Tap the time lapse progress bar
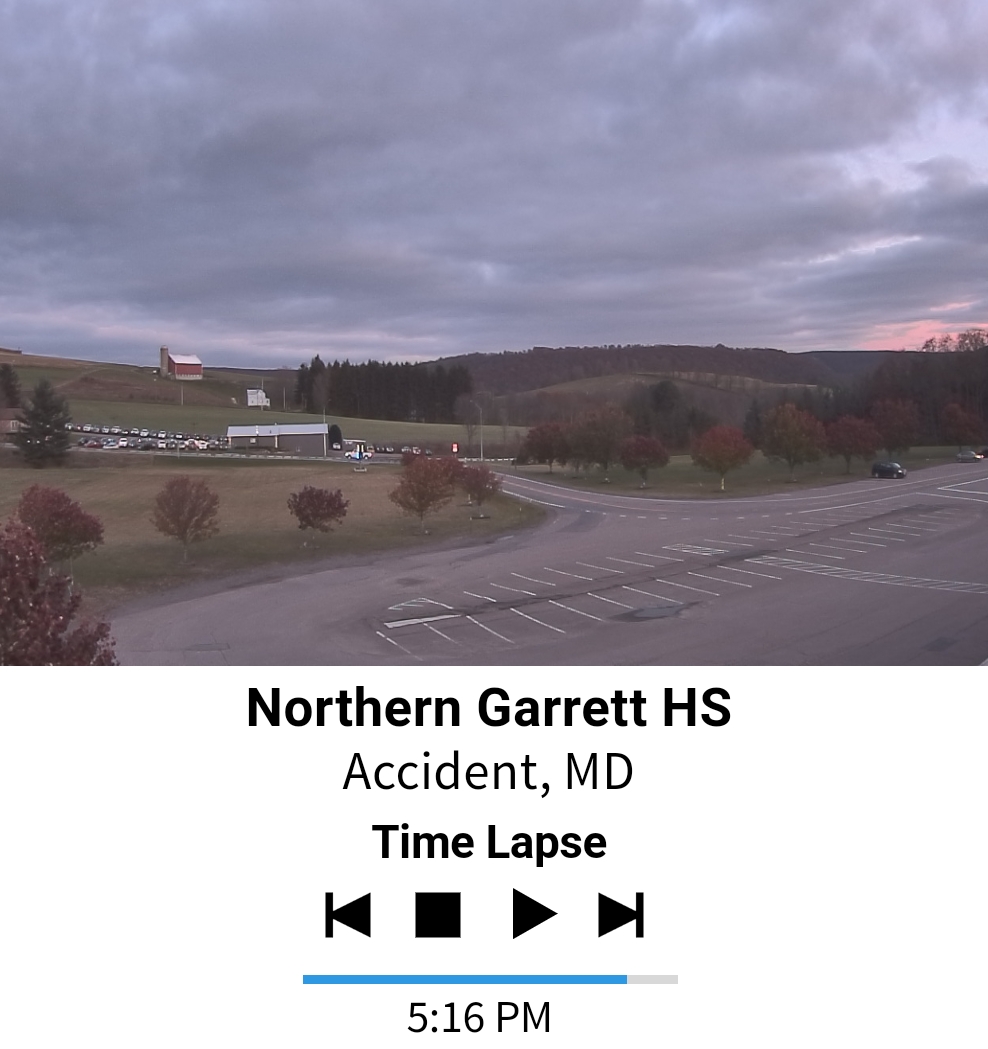Viewport: 988px width, 1049px height. pos(490,979)
